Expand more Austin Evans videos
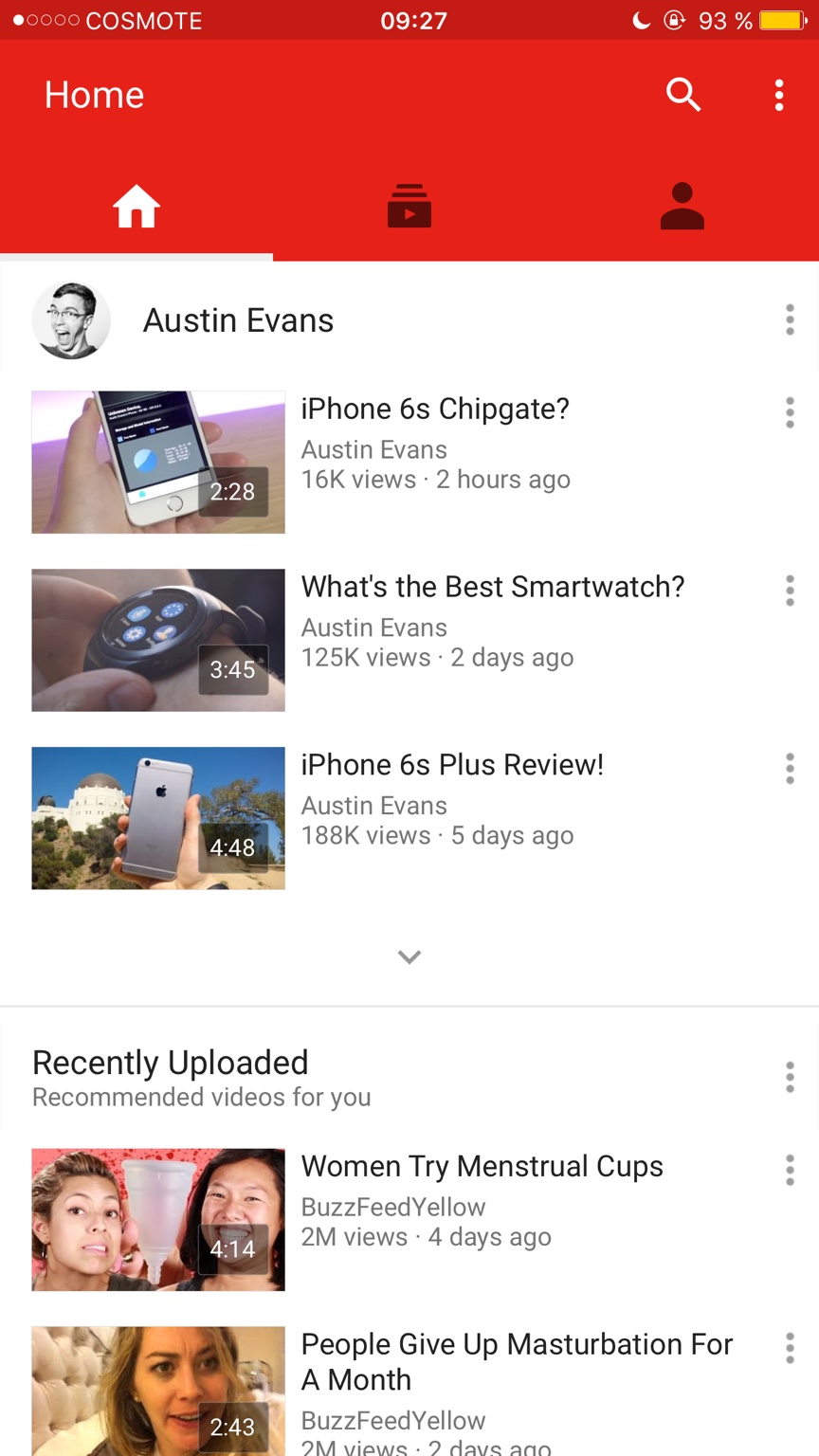The height and width of the screenshot is (1456, 819). [409, 956]
